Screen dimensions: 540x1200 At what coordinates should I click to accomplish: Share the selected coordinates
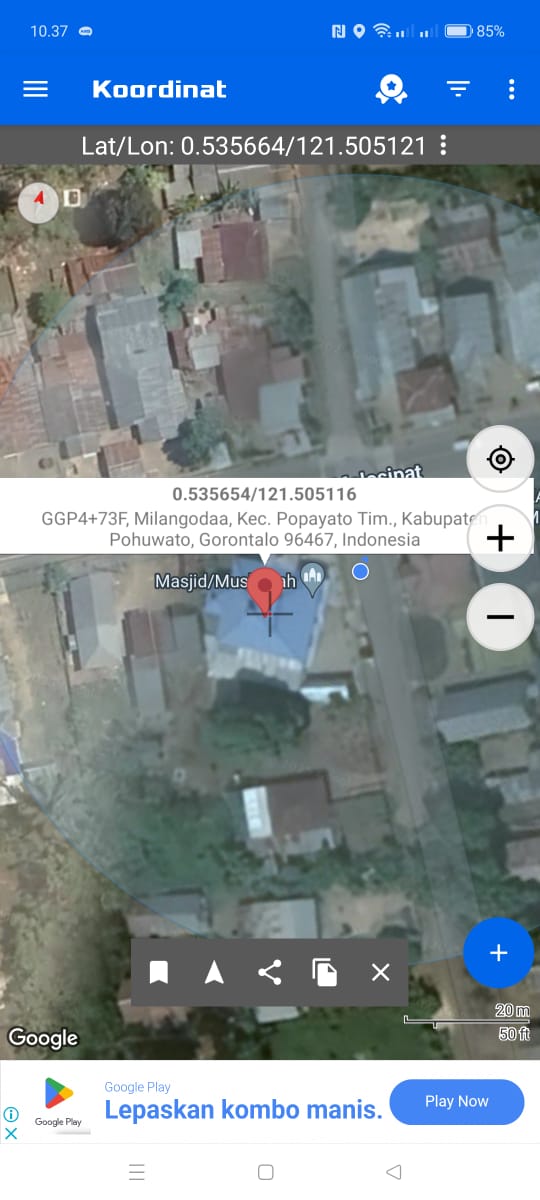(x=270, y=972)
